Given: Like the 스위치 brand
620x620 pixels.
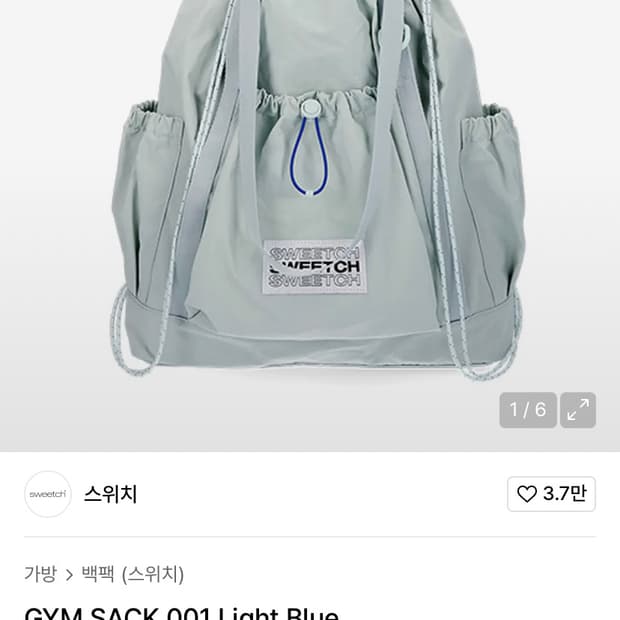Looking at the screenshot, I should pyautogui.click(x=551, y=494).
